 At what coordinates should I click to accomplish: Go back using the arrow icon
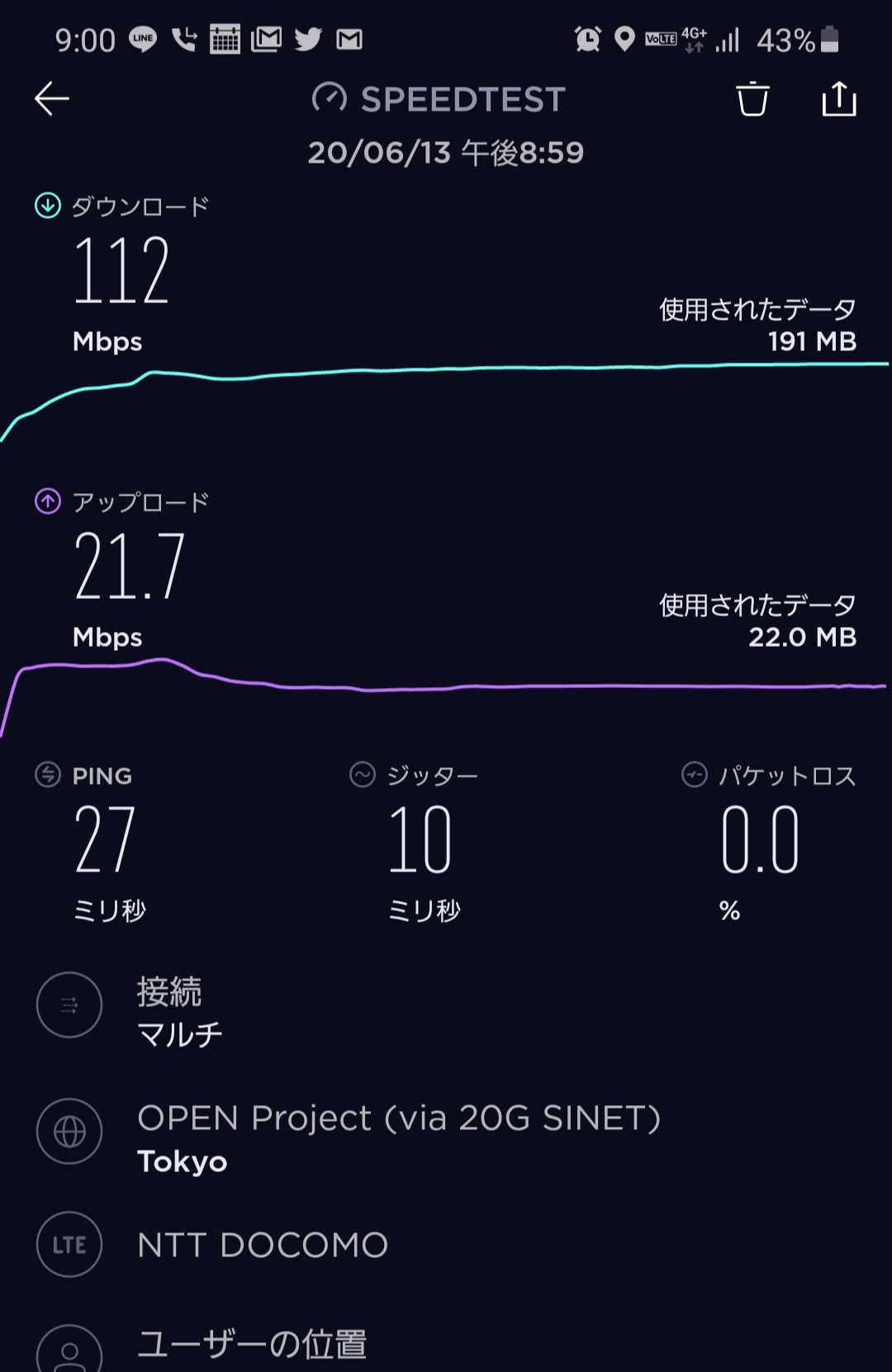[x=51, y=99]
